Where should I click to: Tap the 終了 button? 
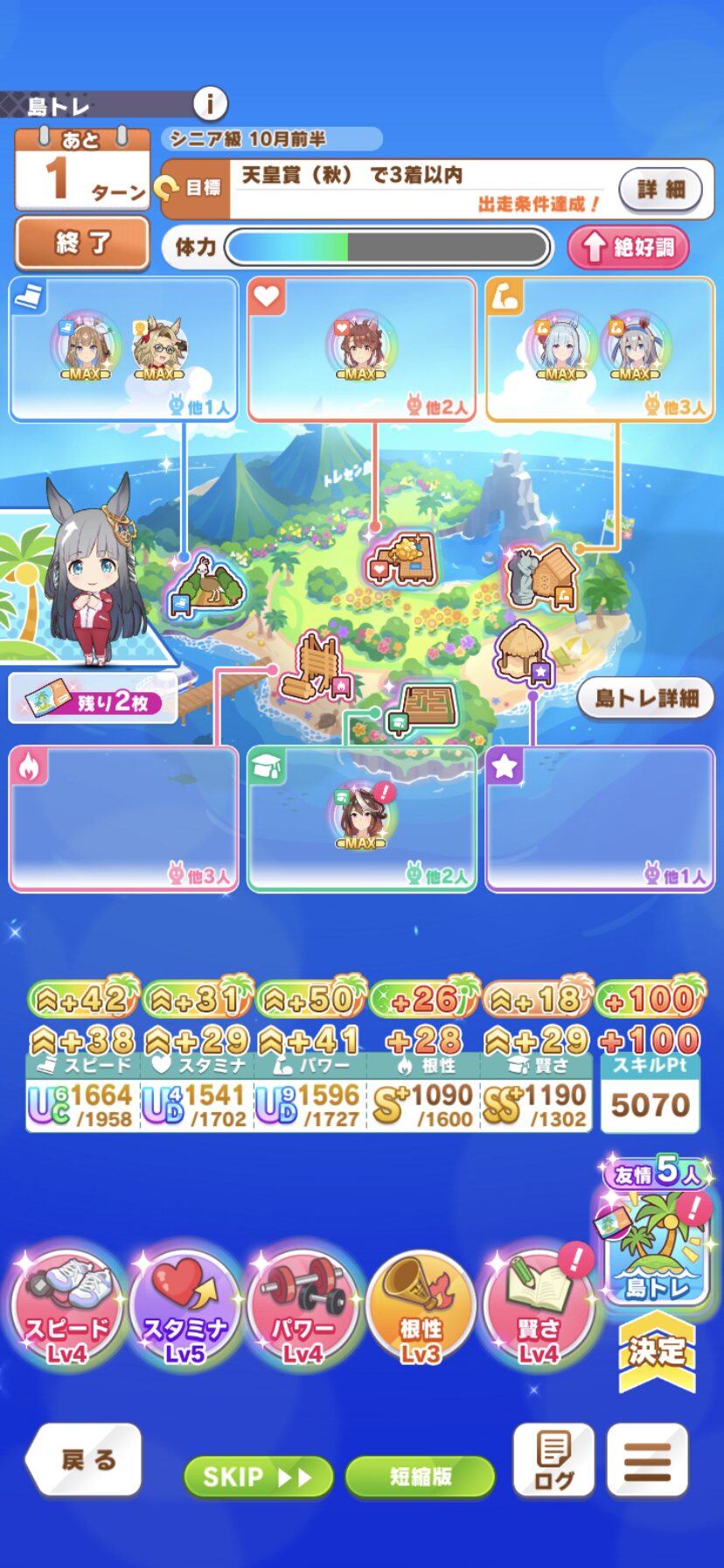point(82,242)
